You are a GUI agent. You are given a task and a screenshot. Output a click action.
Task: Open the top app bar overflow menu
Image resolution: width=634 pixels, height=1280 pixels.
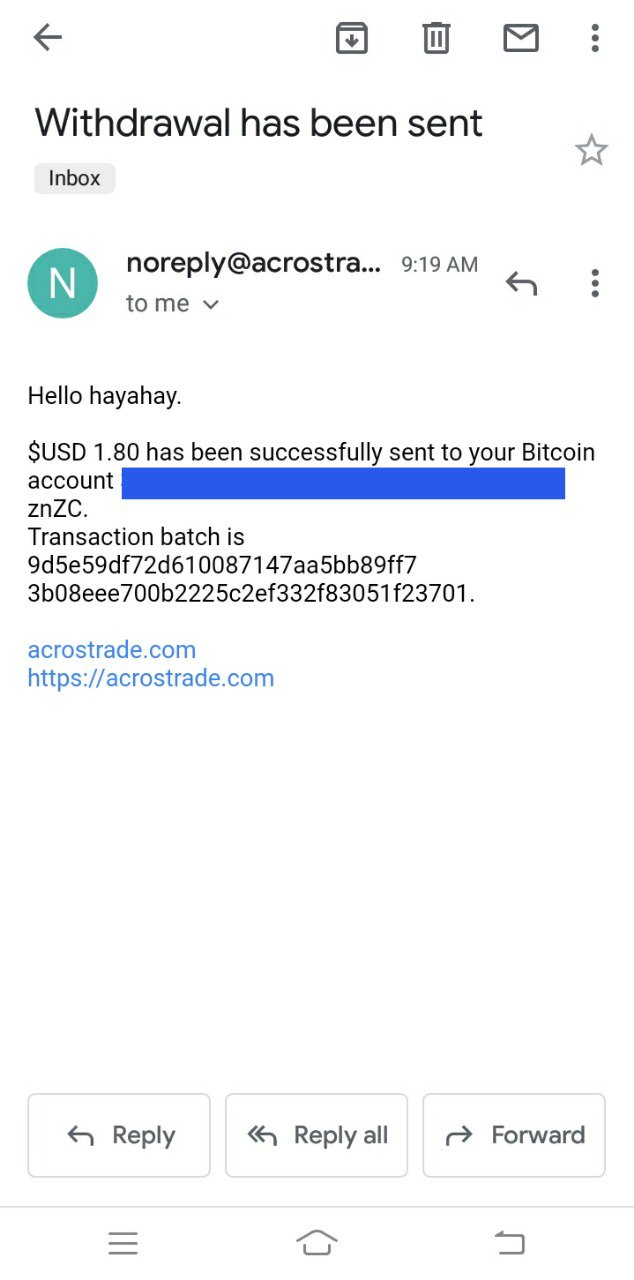click(595, 39)
